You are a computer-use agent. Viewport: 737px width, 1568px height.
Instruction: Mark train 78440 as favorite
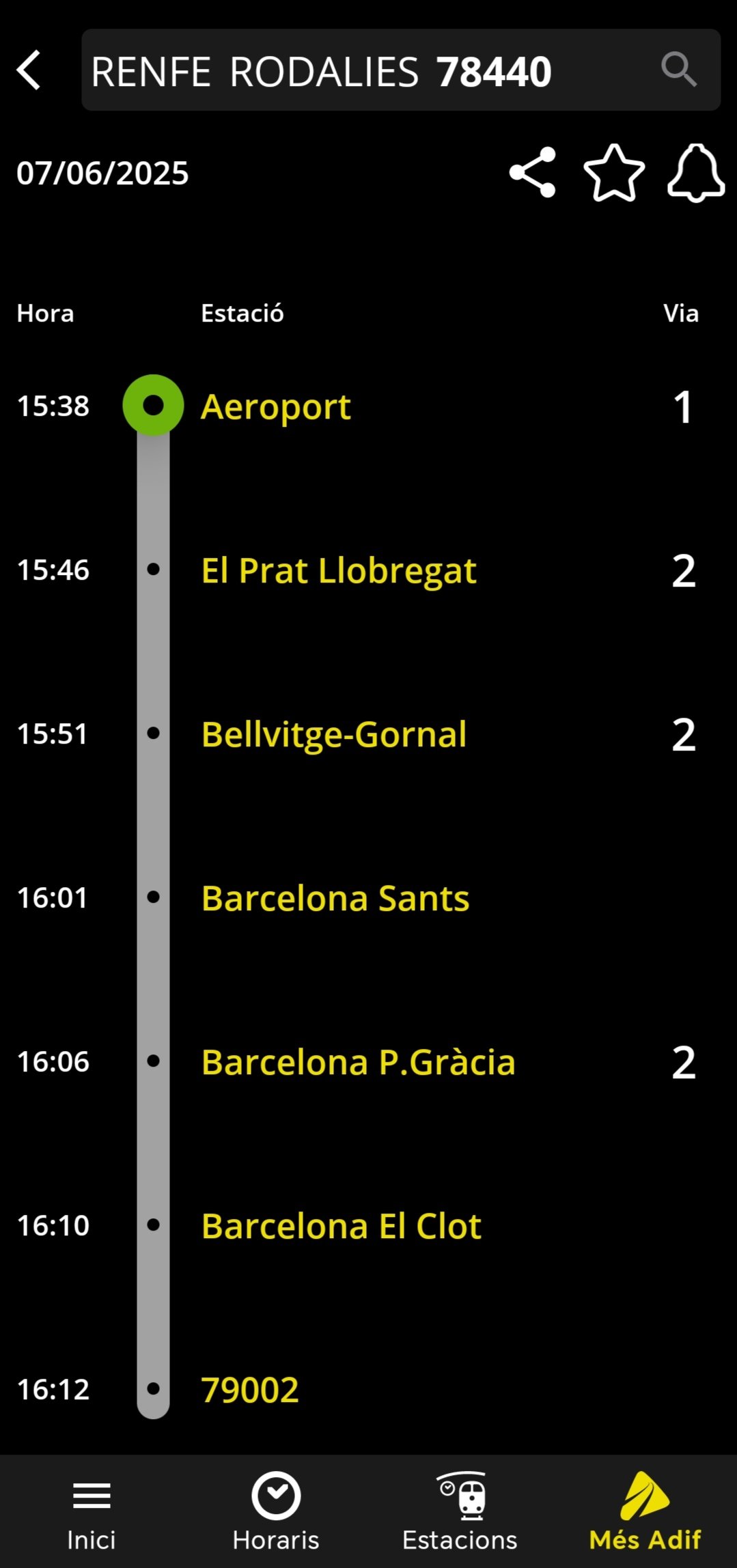pyautogui.click(x=614, y=173)
